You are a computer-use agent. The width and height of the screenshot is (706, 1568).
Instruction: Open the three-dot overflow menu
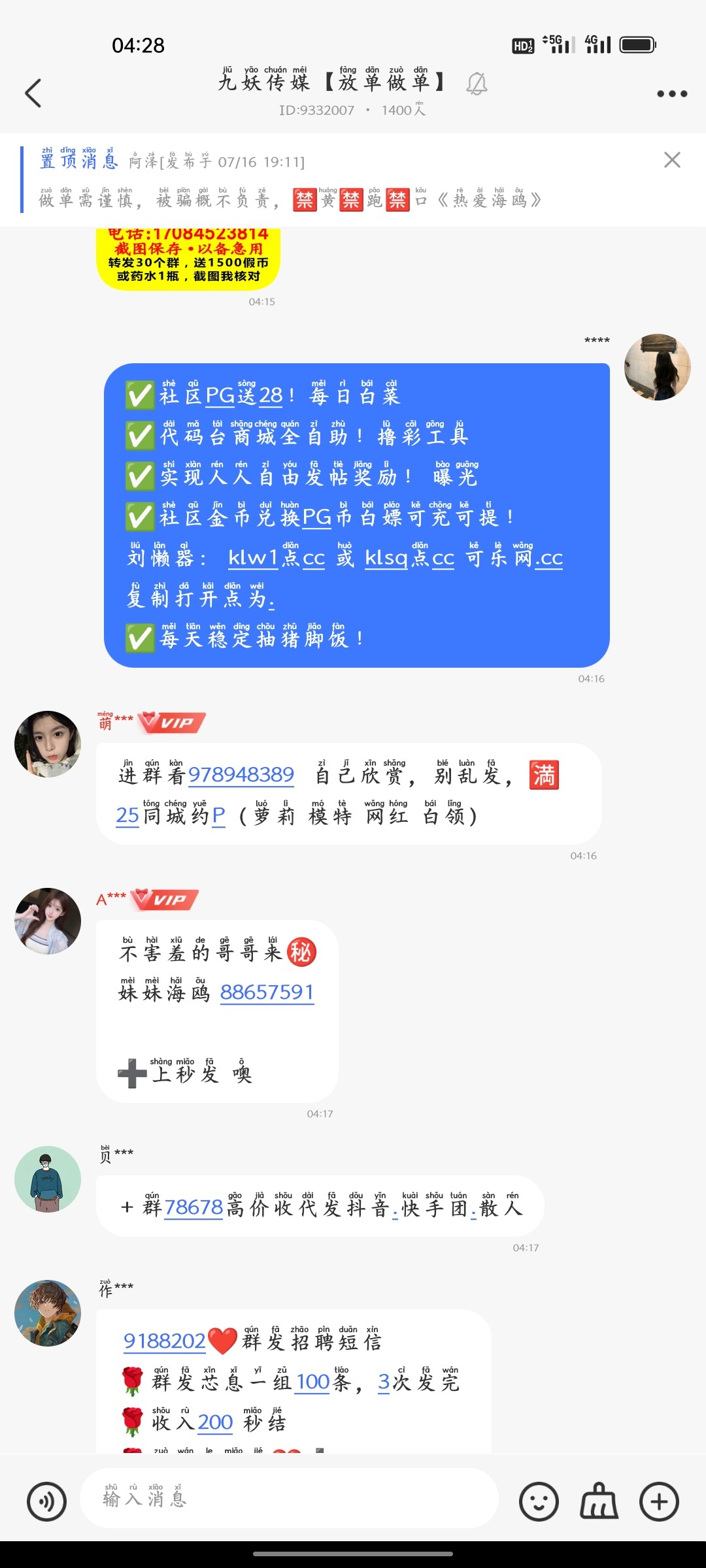[x=671, y=94]
